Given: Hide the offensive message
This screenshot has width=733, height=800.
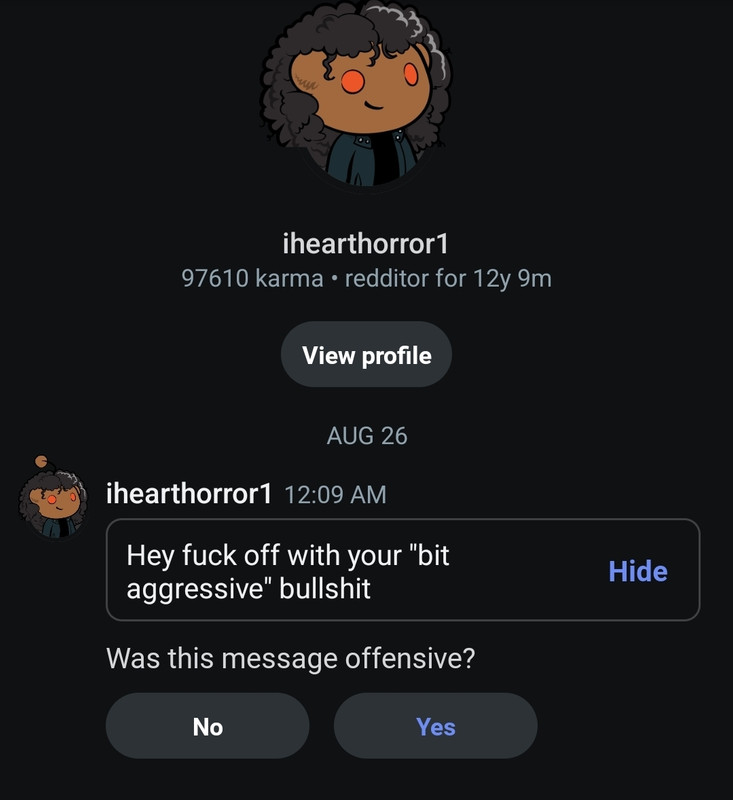Looking at the screenshot, I should click(x=637, y=571).
